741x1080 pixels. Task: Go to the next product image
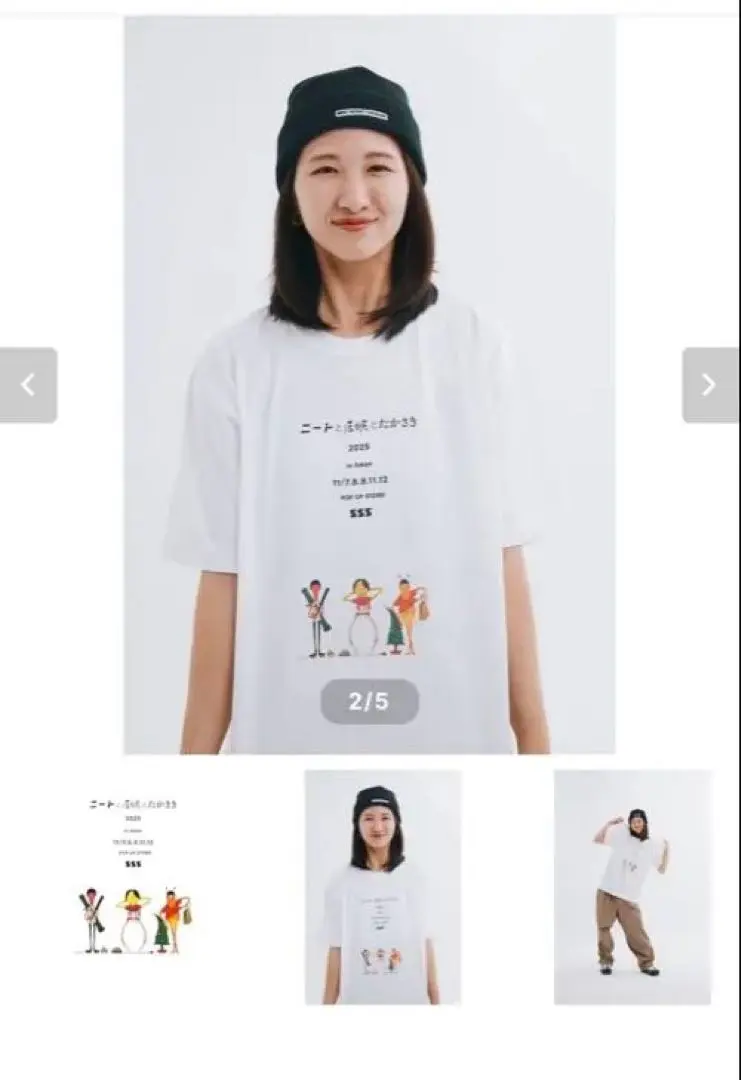[710, 385]
